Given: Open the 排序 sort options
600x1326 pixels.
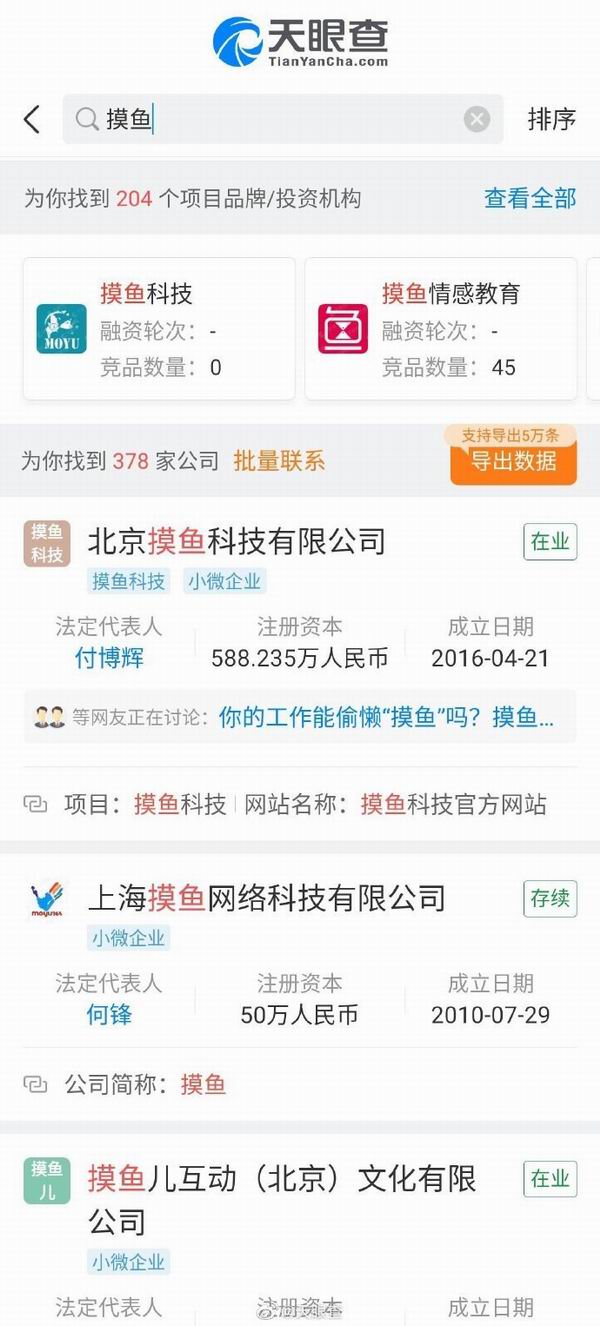Looking at the screenshot, I should coord(551,120).
